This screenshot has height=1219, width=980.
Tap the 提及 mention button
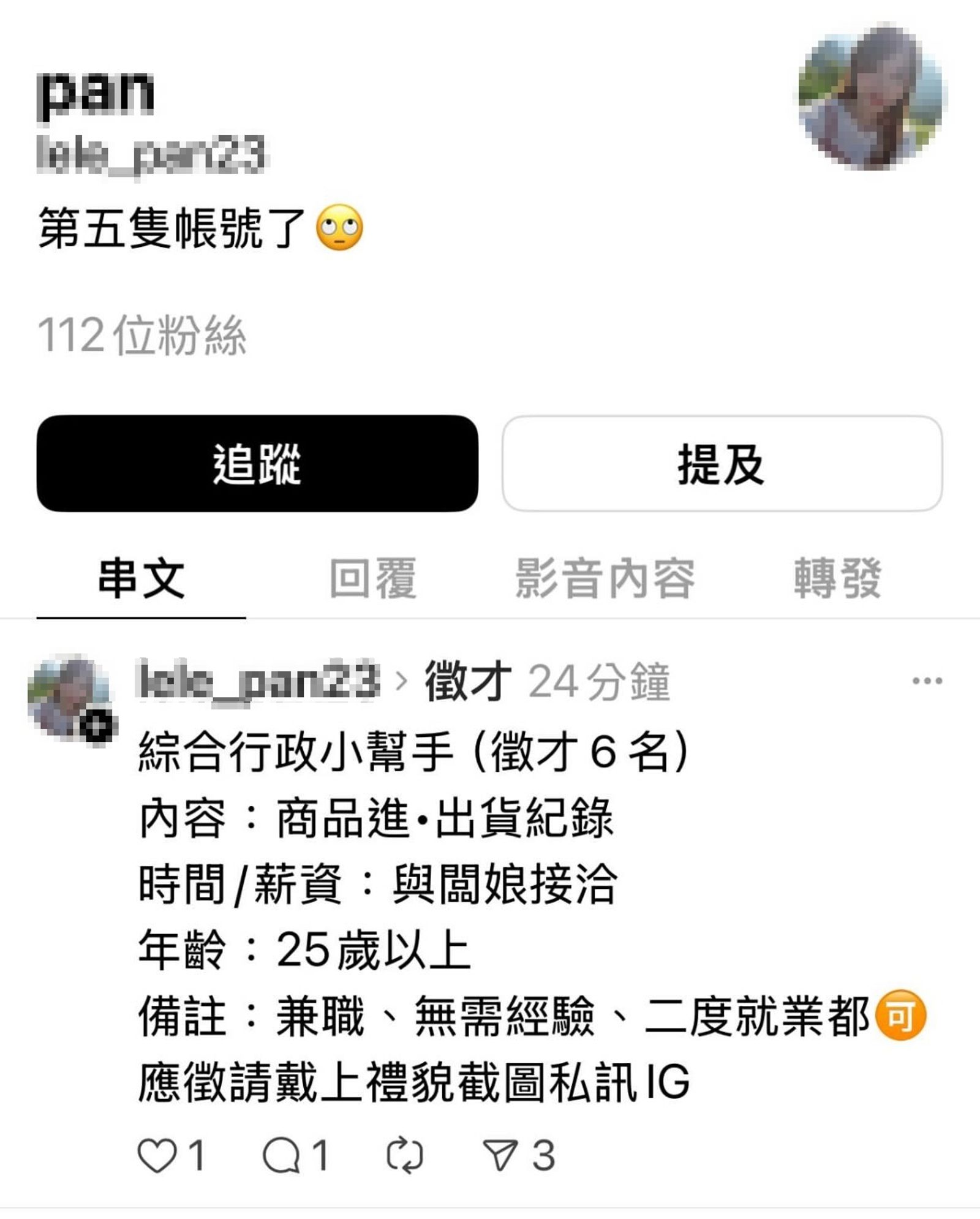[x=722, y=464]
